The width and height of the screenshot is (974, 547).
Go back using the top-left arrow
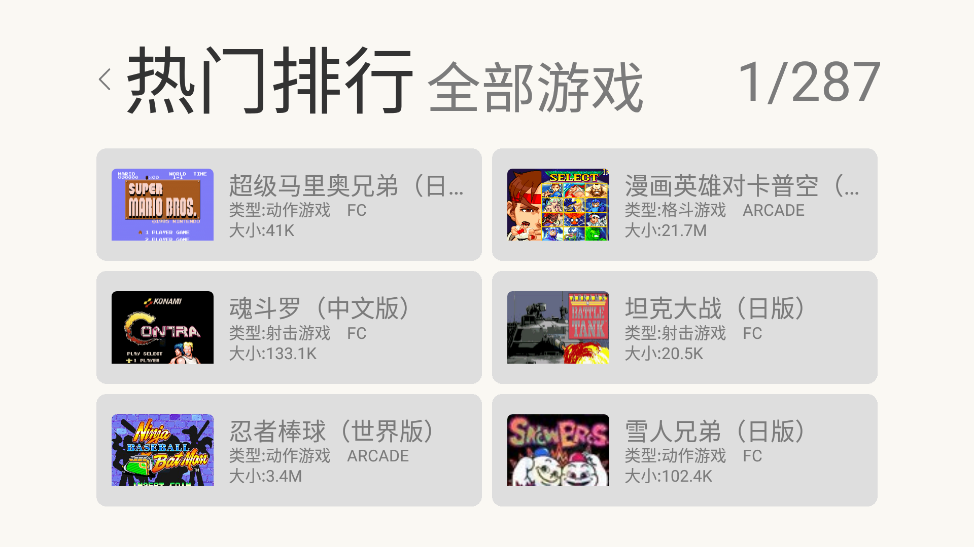click(x=105, y=80)
